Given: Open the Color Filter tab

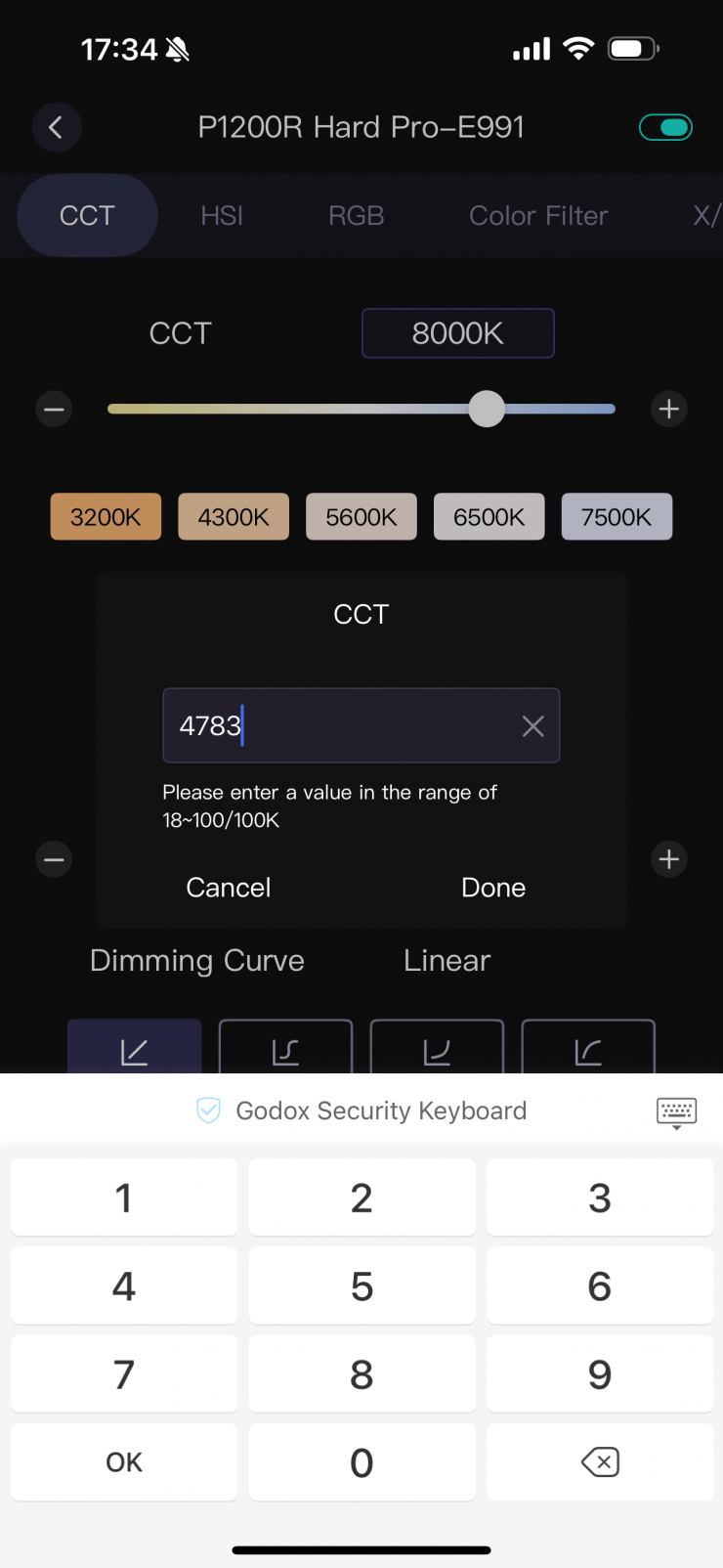Looking at the screenshot, I should click(x=538, y=216).
